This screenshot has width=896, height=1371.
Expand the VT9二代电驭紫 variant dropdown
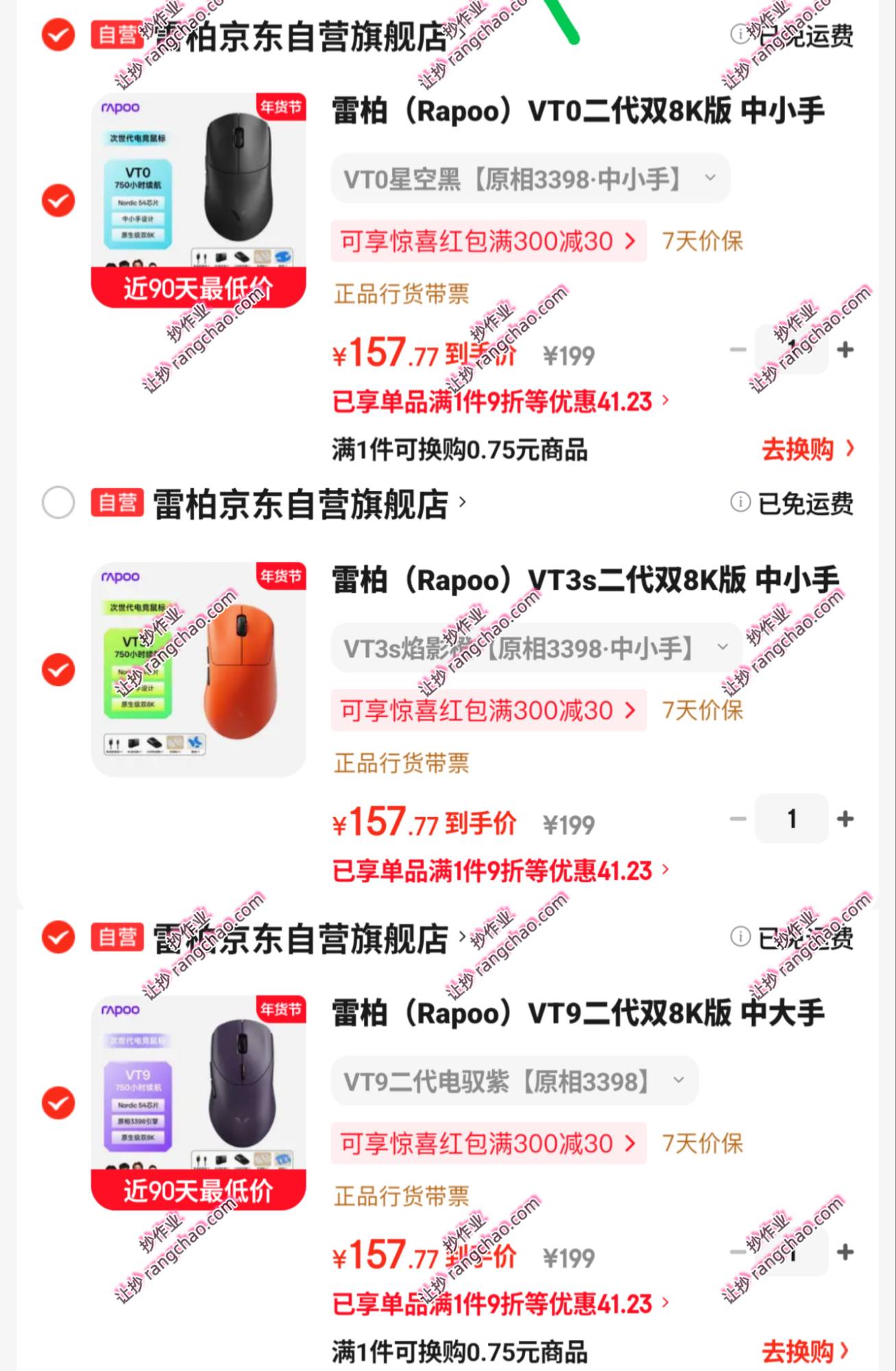coord(514,1082)
